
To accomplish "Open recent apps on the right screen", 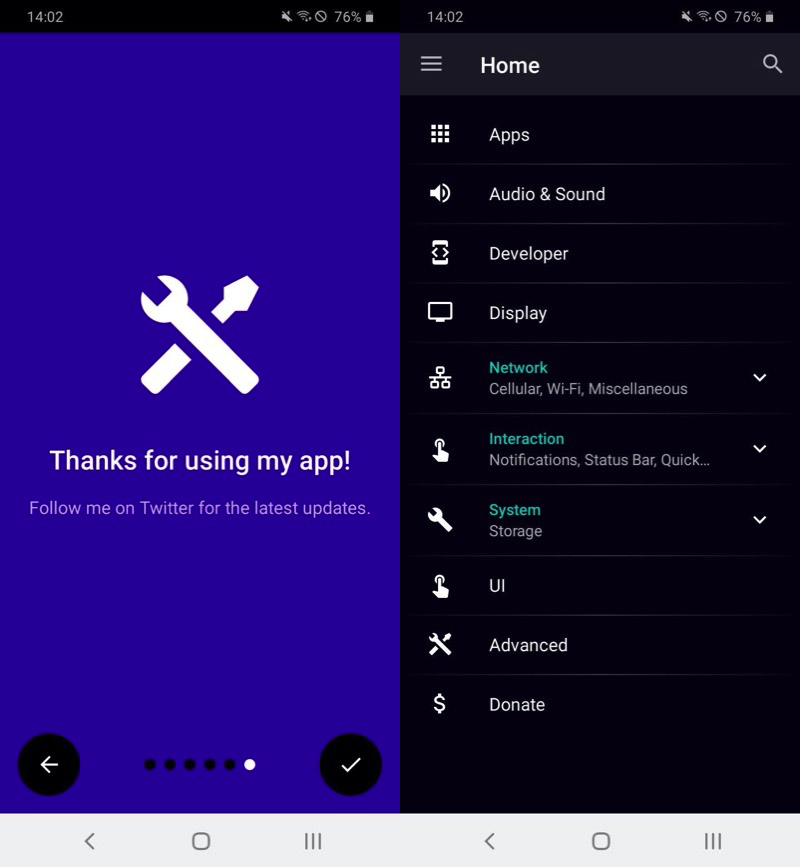I will pos(713,841).
